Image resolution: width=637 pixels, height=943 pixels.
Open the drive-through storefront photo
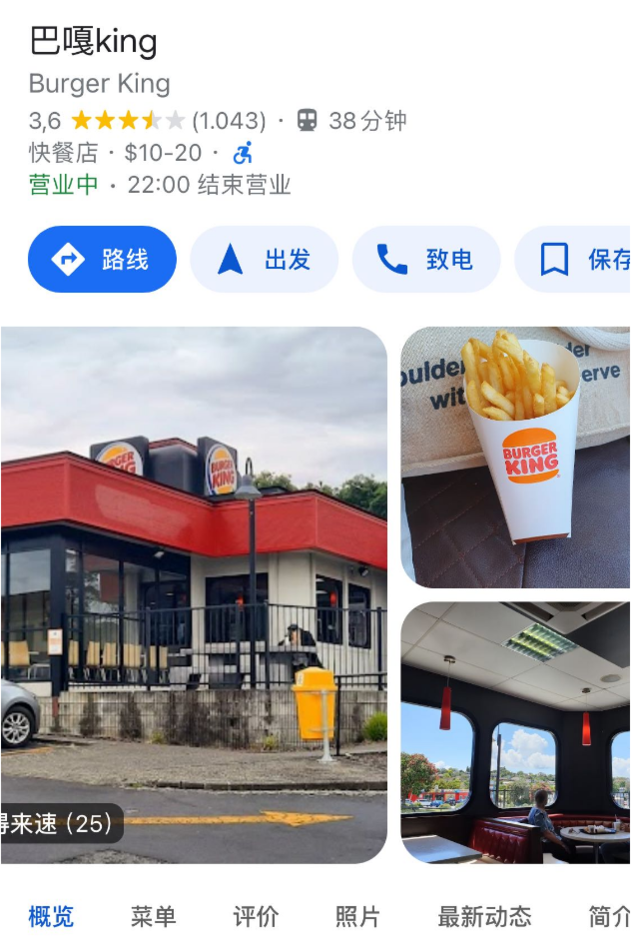194,595
